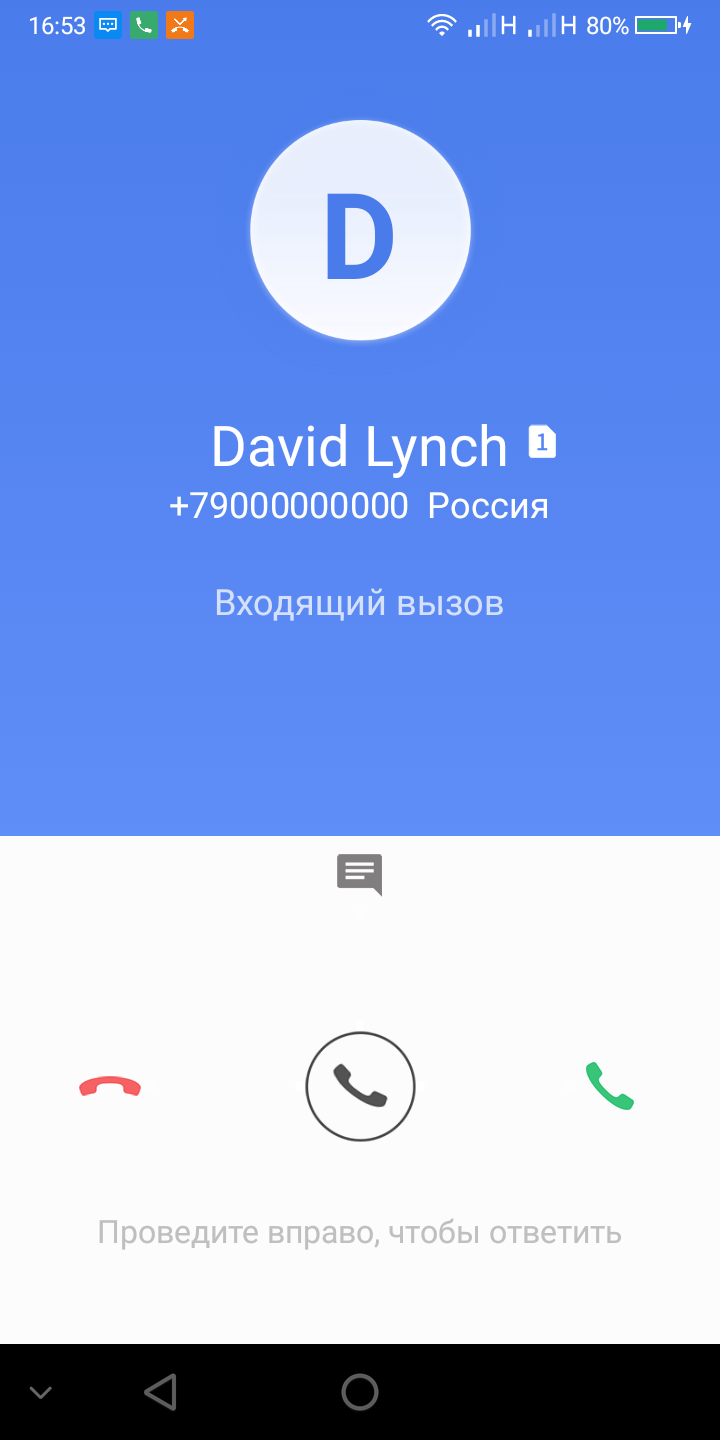Reply to David Lynch with a message
This screenshot has height=1440, width=720.
coord(359,874)
